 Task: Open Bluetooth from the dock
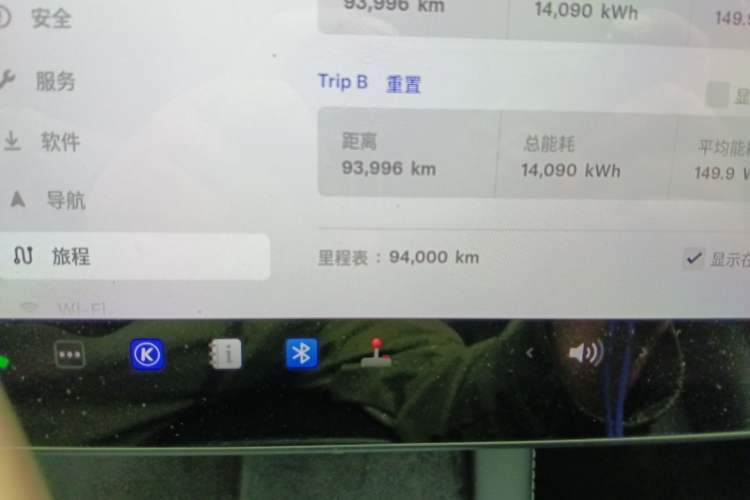click(x=302, y=353)
